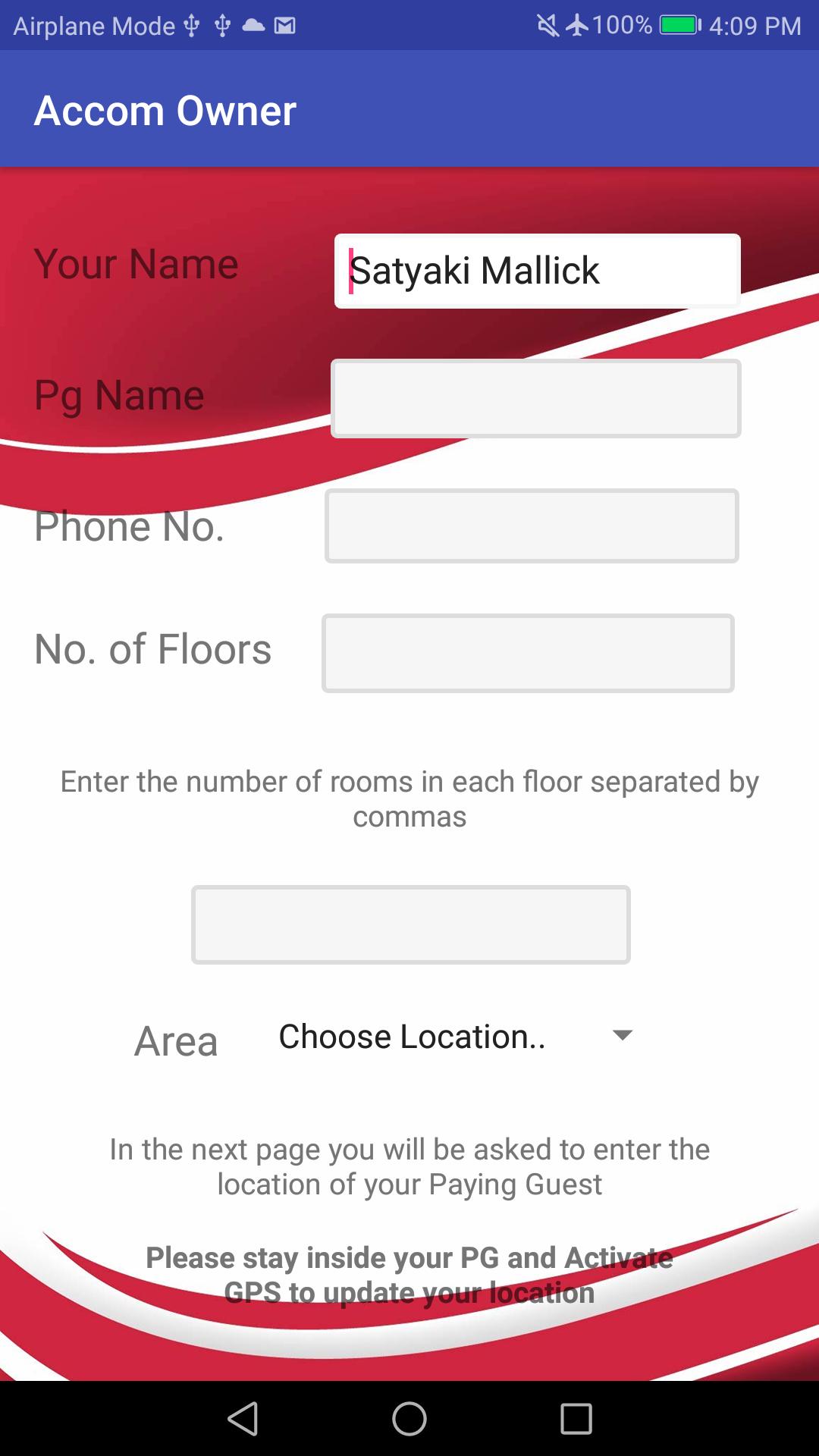This screenshot has height=1456, width=819.
Task: Click the empty Pg Name field
Action: 536,399
